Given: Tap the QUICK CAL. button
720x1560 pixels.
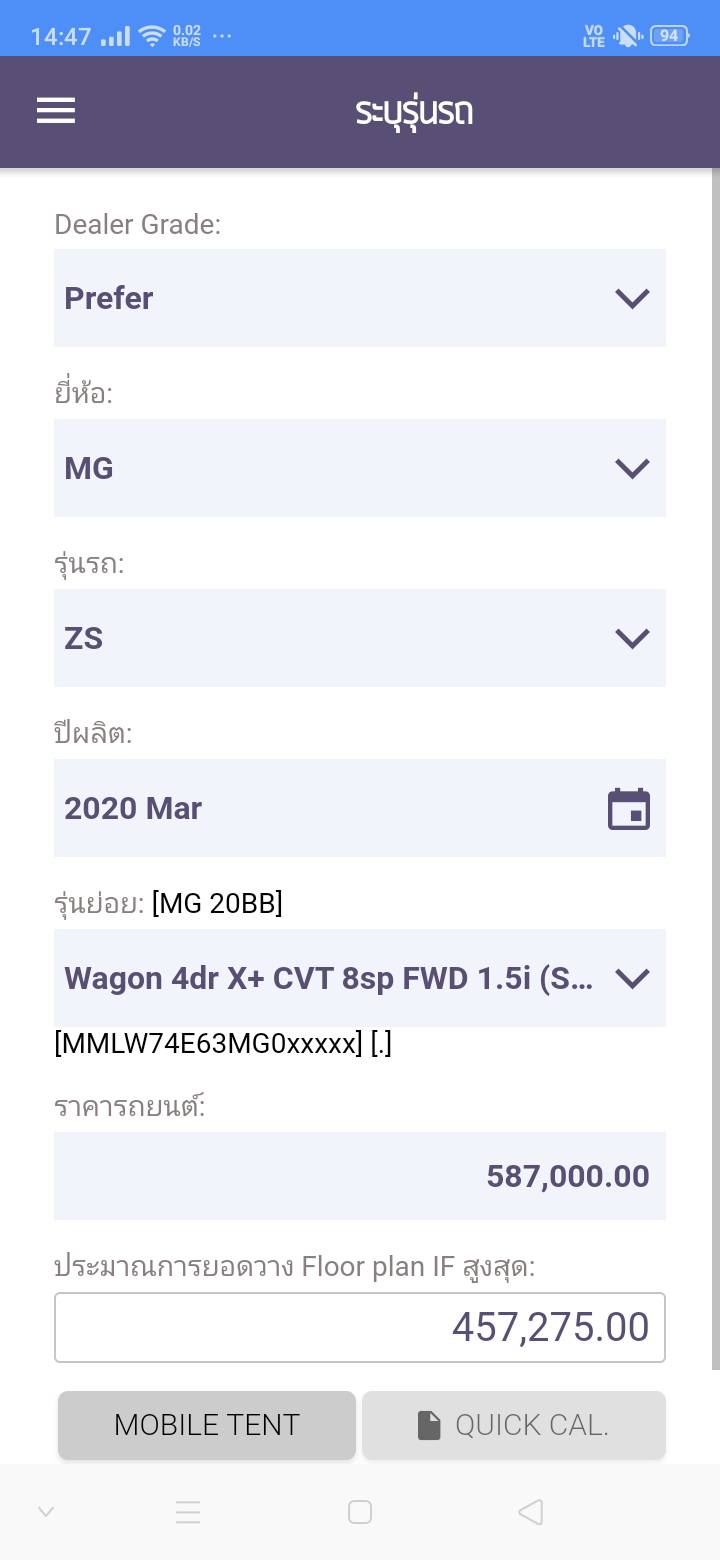Looking at the screenshot, I should (513, 1425).
